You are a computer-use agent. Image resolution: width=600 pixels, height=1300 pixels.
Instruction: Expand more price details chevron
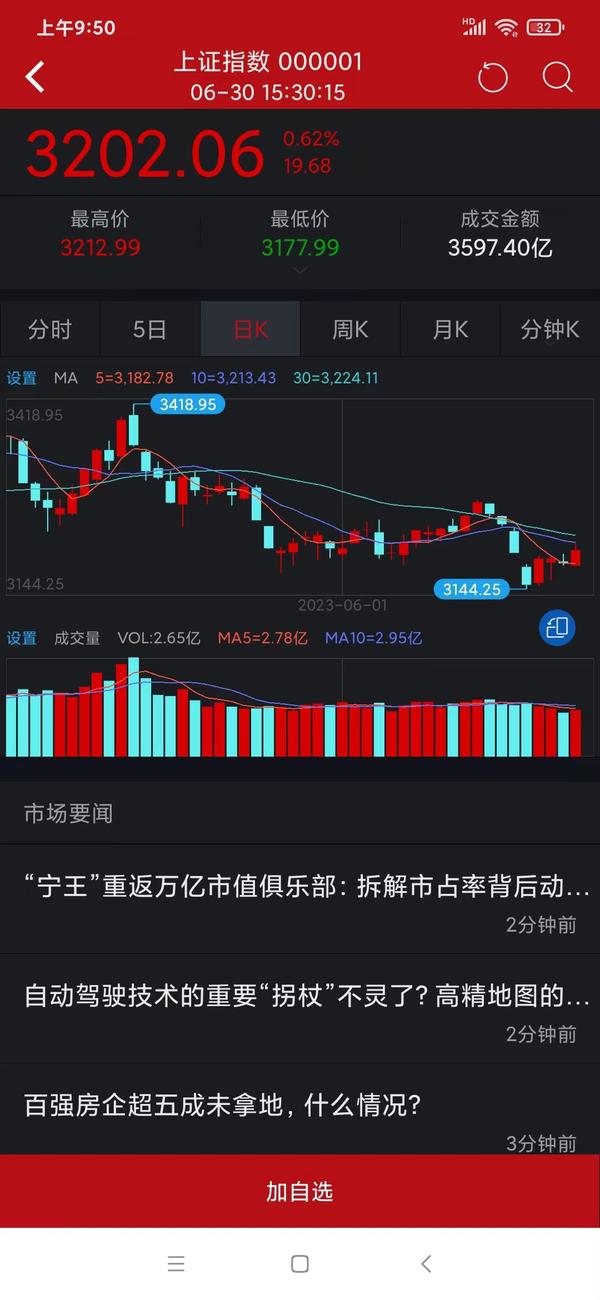point(300,270)
